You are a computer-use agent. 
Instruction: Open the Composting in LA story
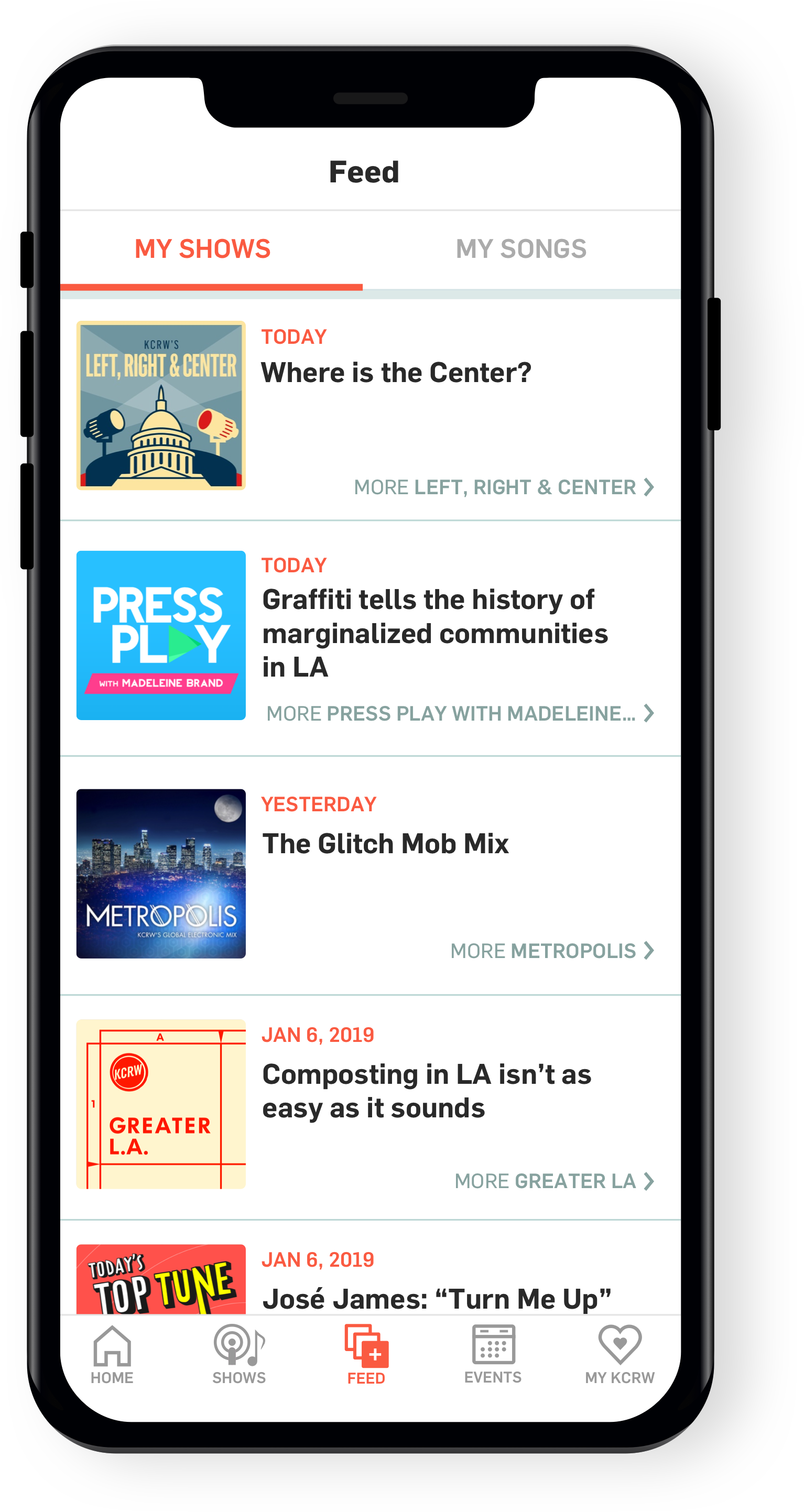(426, 1091)
